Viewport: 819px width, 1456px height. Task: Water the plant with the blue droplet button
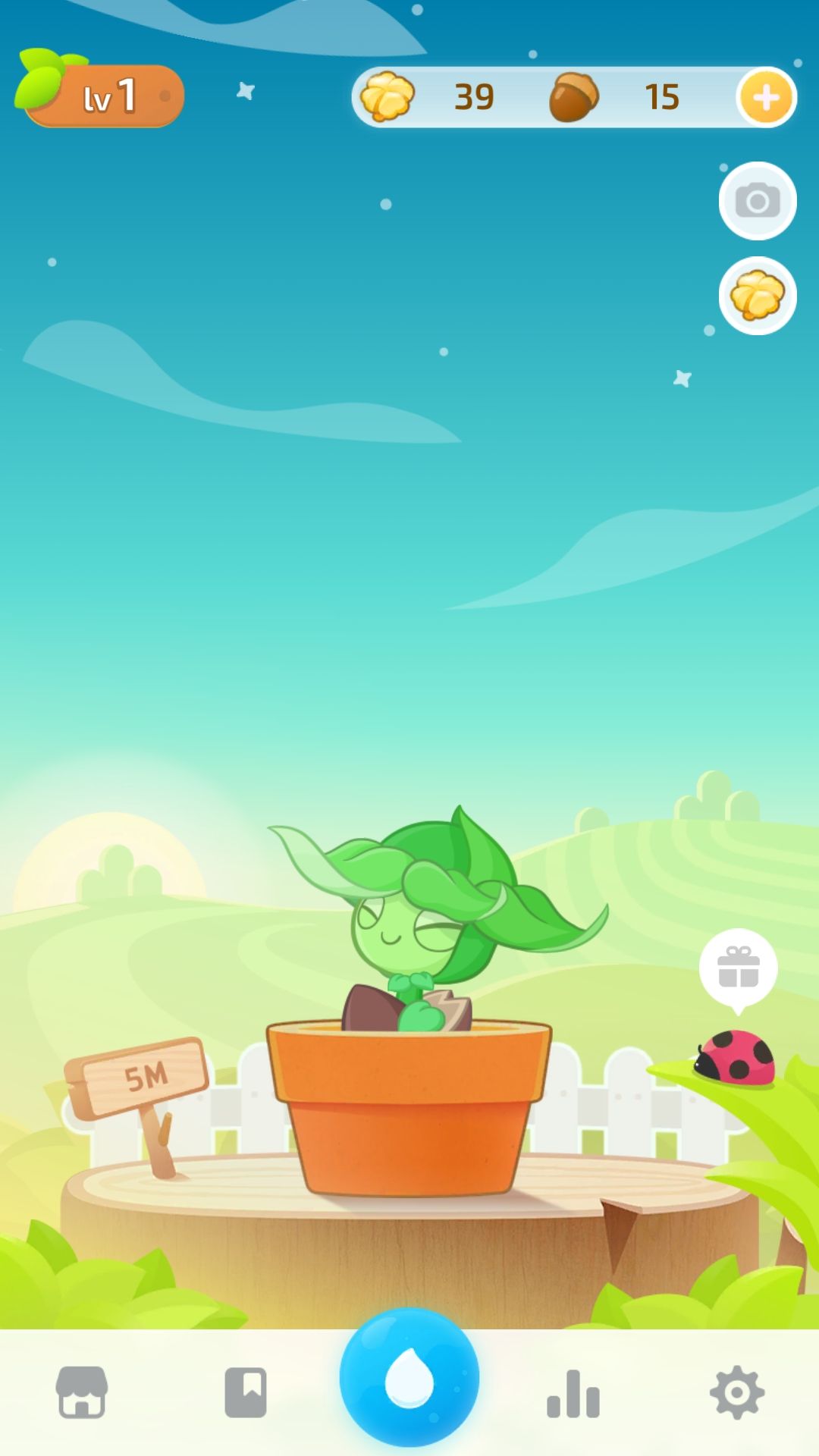409,1377
